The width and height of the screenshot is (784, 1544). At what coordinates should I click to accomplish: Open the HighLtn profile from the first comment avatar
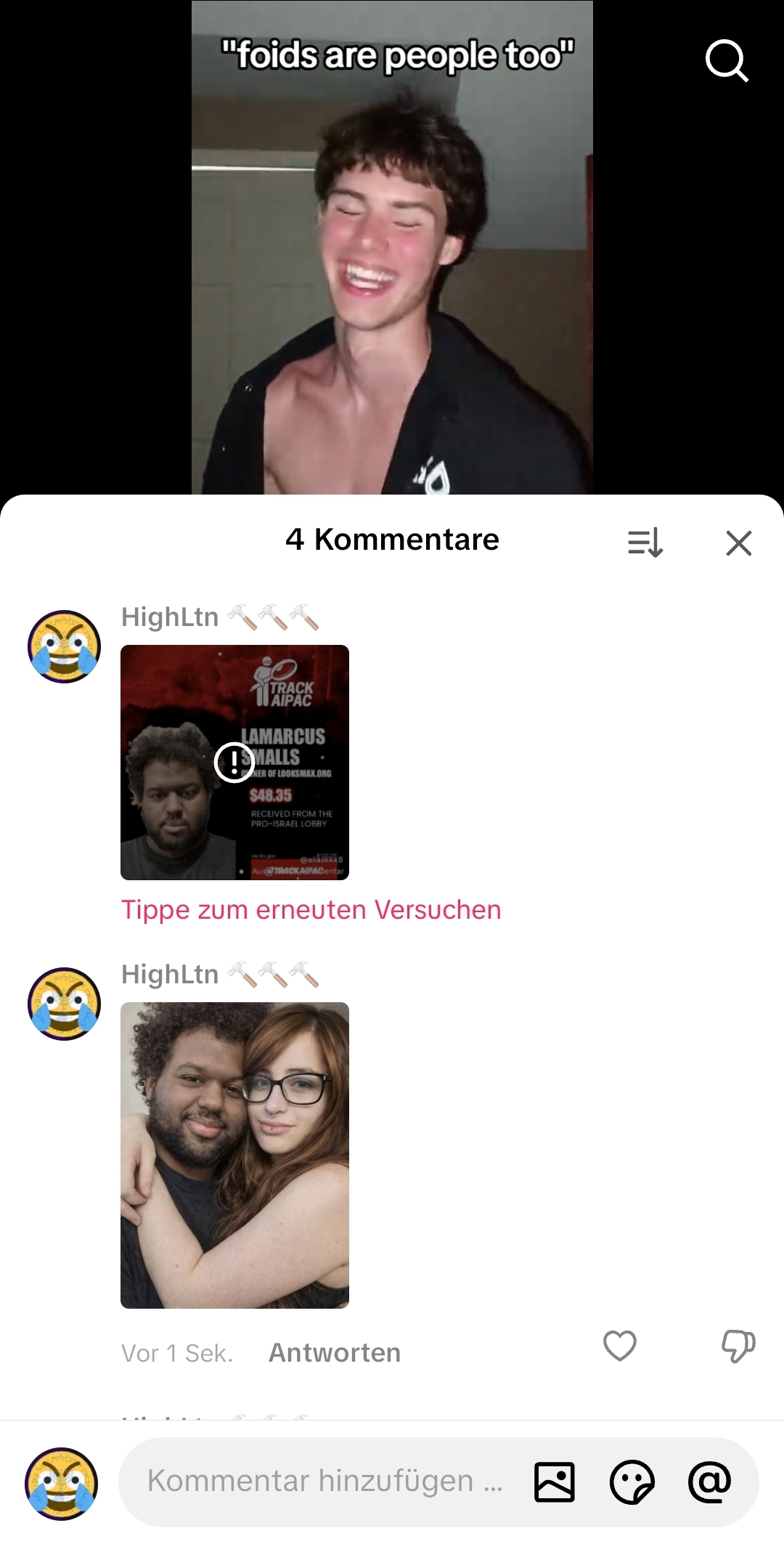point(64,646)
